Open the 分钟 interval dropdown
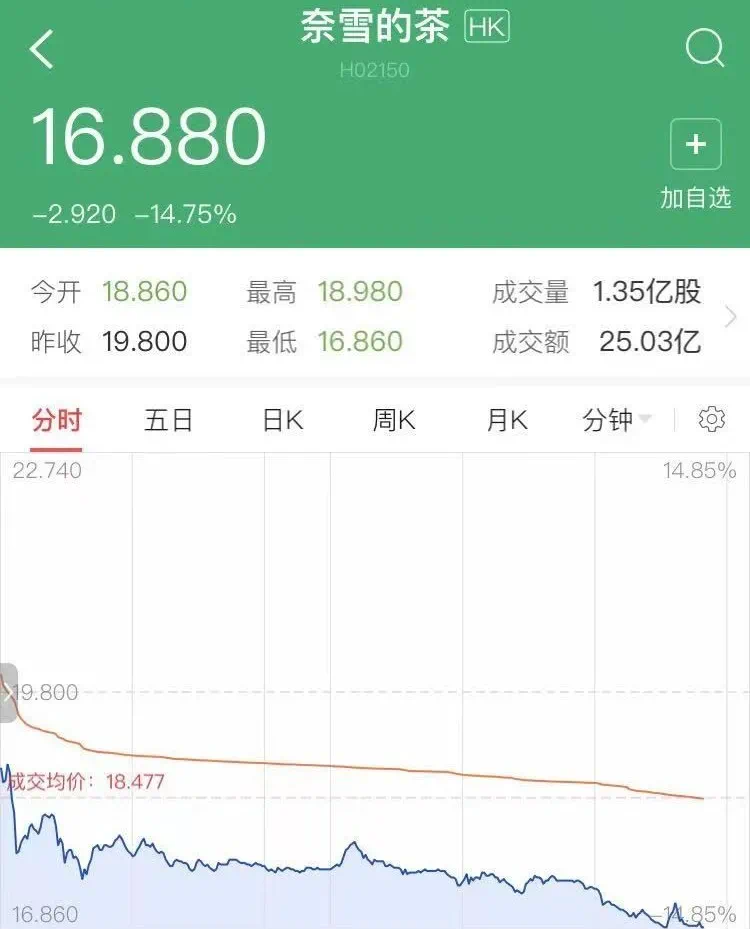This screenshot has width=750, height=929. pos(617,420)
